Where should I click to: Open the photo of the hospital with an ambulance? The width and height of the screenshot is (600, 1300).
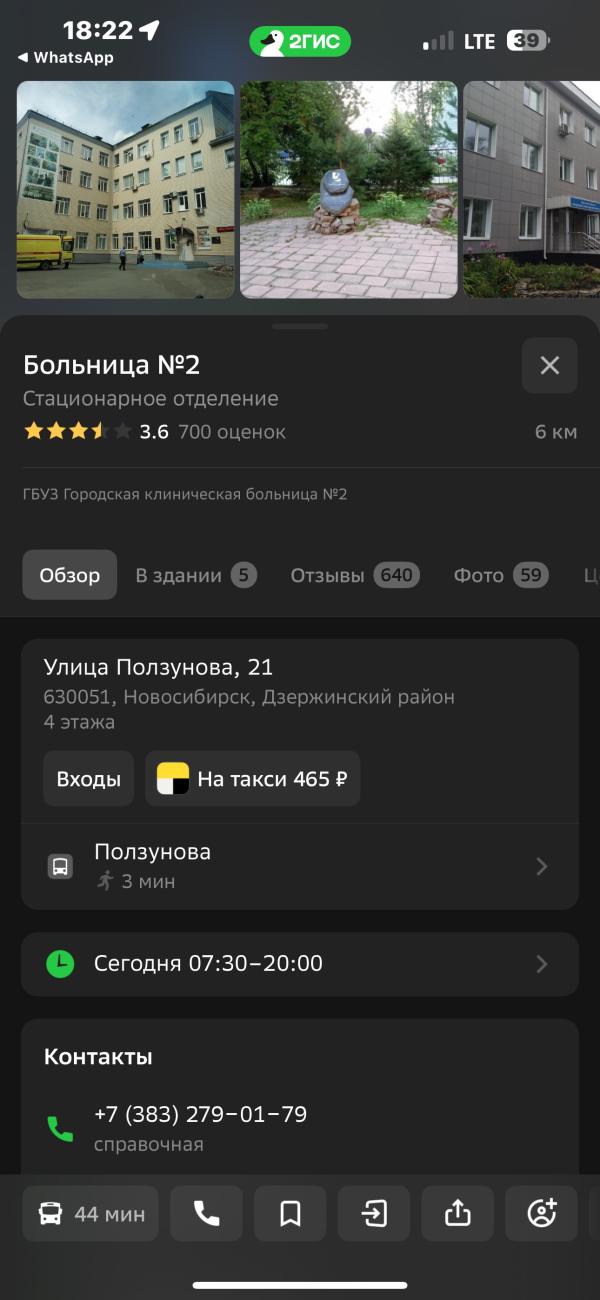click(126, 189)
